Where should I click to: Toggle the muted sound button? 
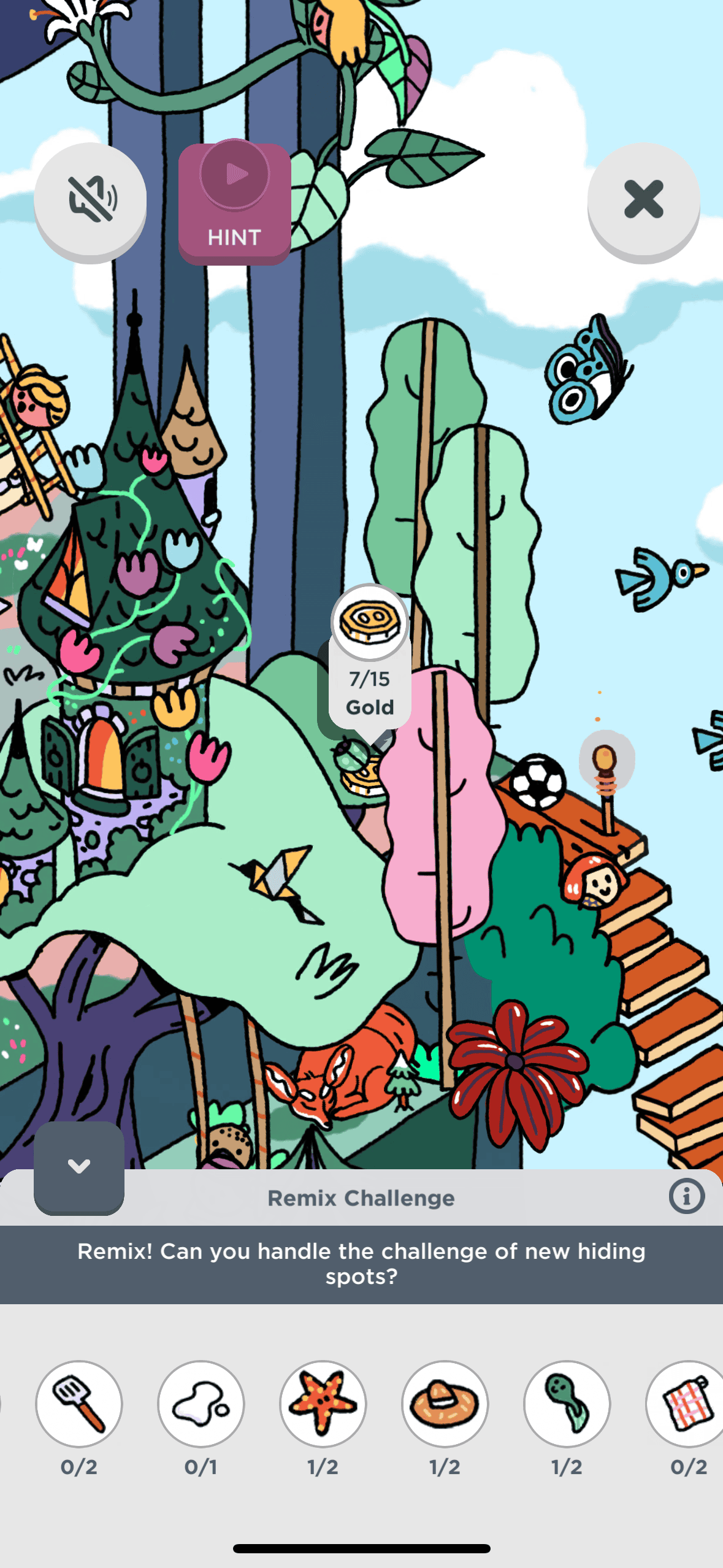click(x=90, y=199)
